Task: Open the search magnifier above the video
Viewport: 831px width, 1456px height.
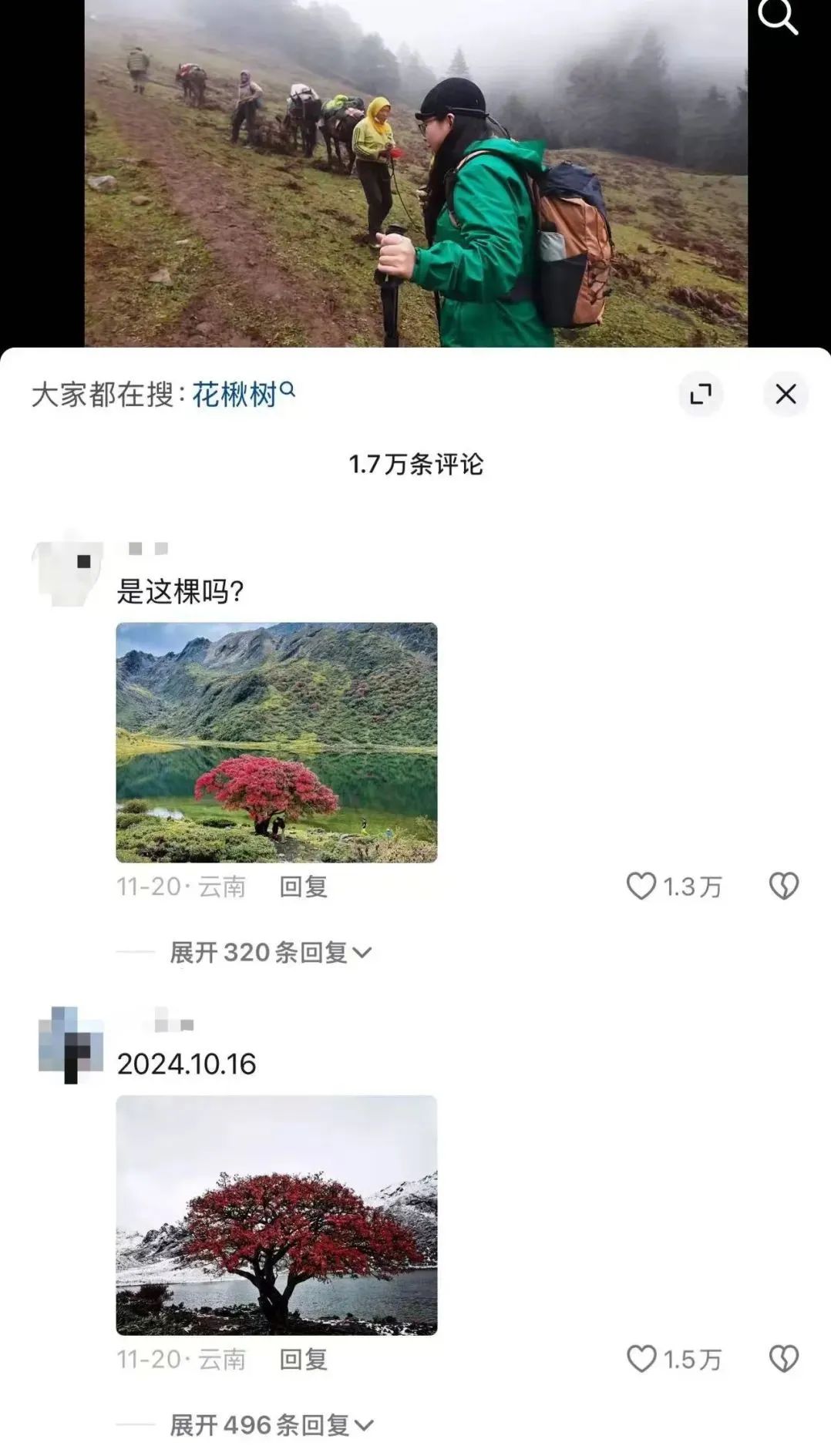Action: point(777,15)
